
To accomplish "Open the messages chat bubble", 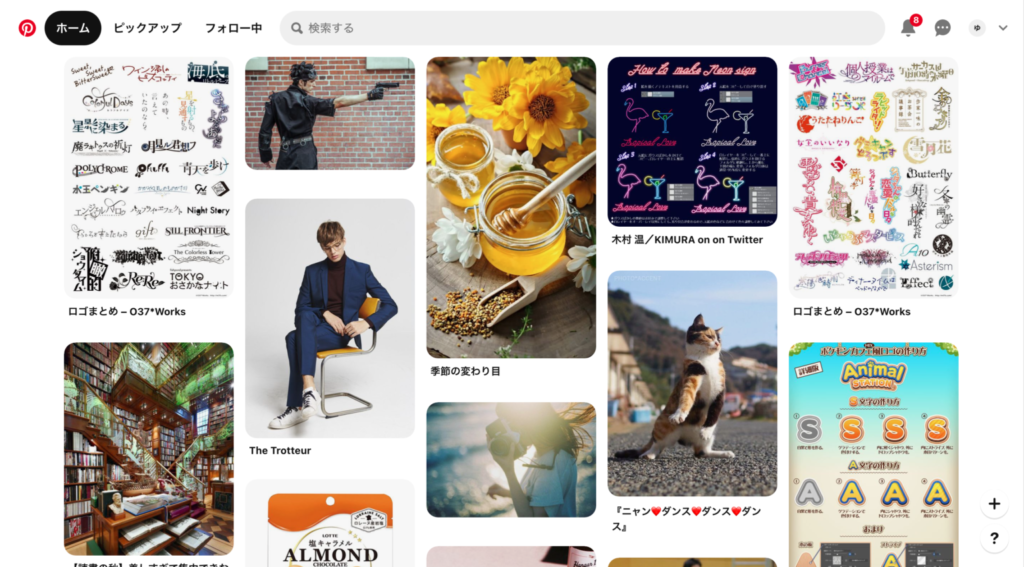I will pos(942,28).
